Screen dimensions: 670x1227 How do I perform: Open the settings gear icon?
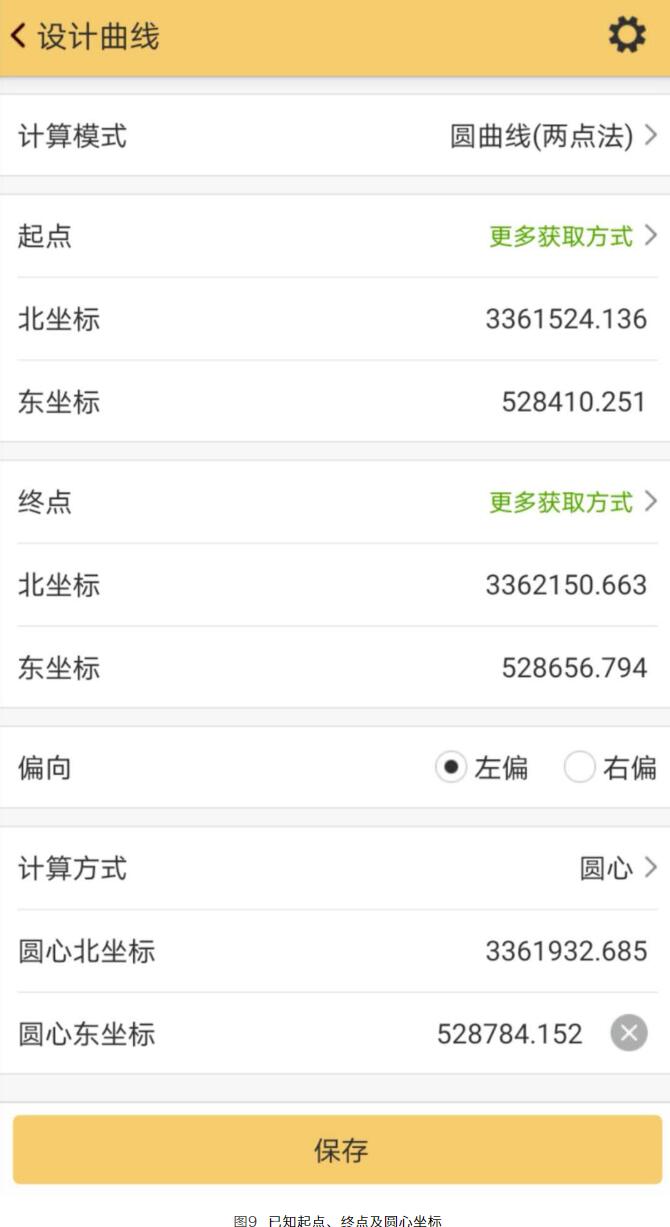click(627, 36)
